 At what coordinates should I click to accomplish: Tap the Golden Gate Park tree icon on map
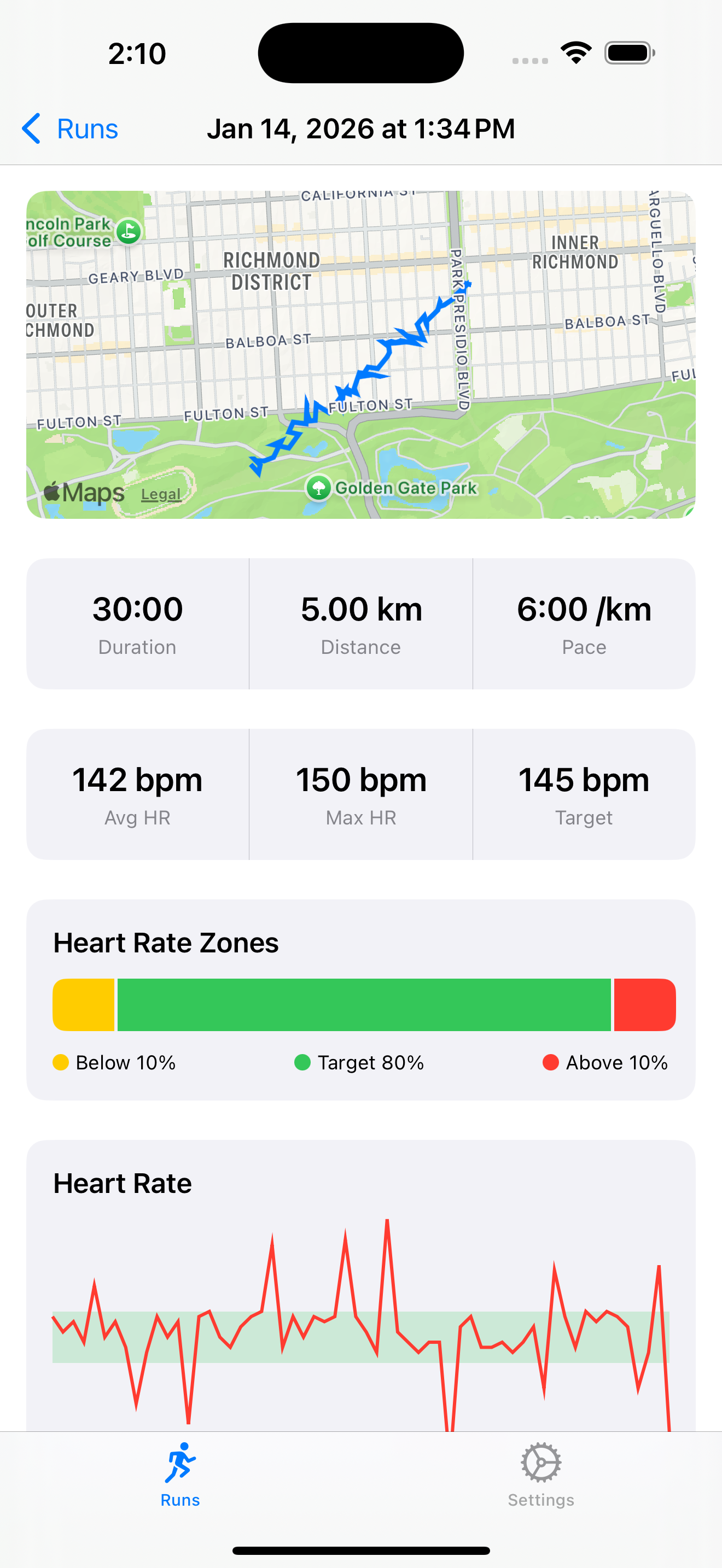tap(319, 488)
